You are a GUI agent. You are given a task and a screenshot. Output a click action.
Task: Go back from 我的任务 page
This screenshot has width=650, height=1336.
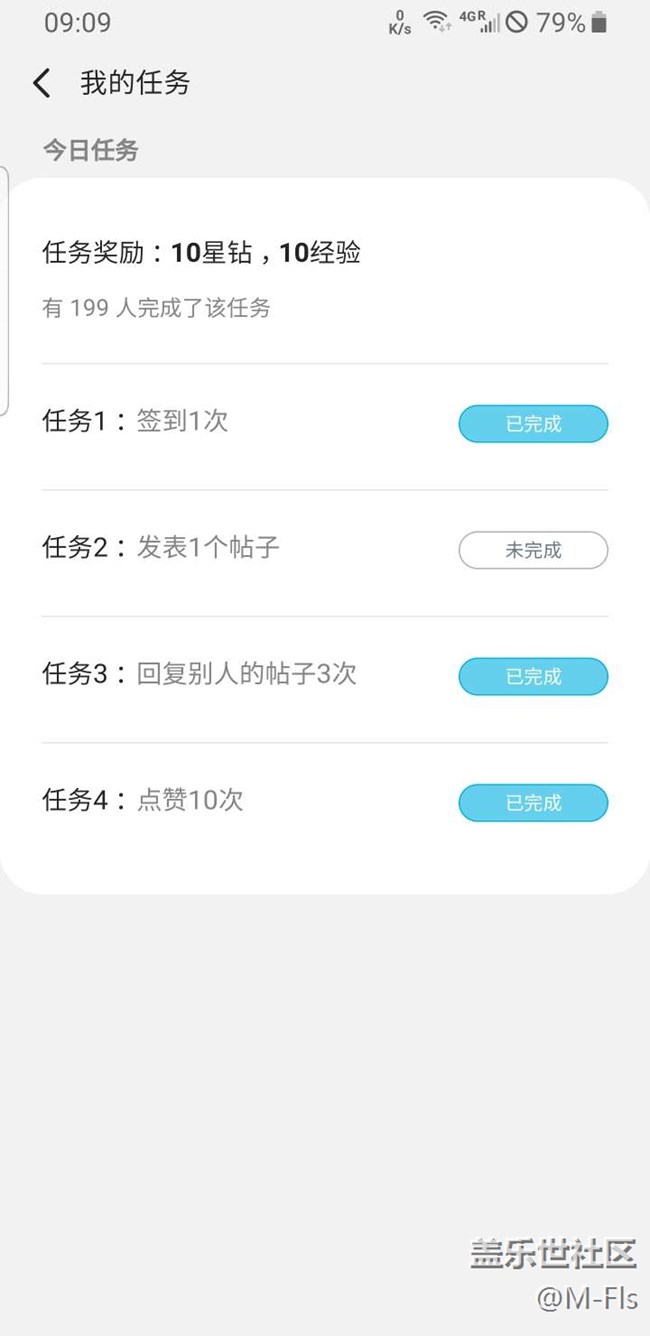pos(41,83)
